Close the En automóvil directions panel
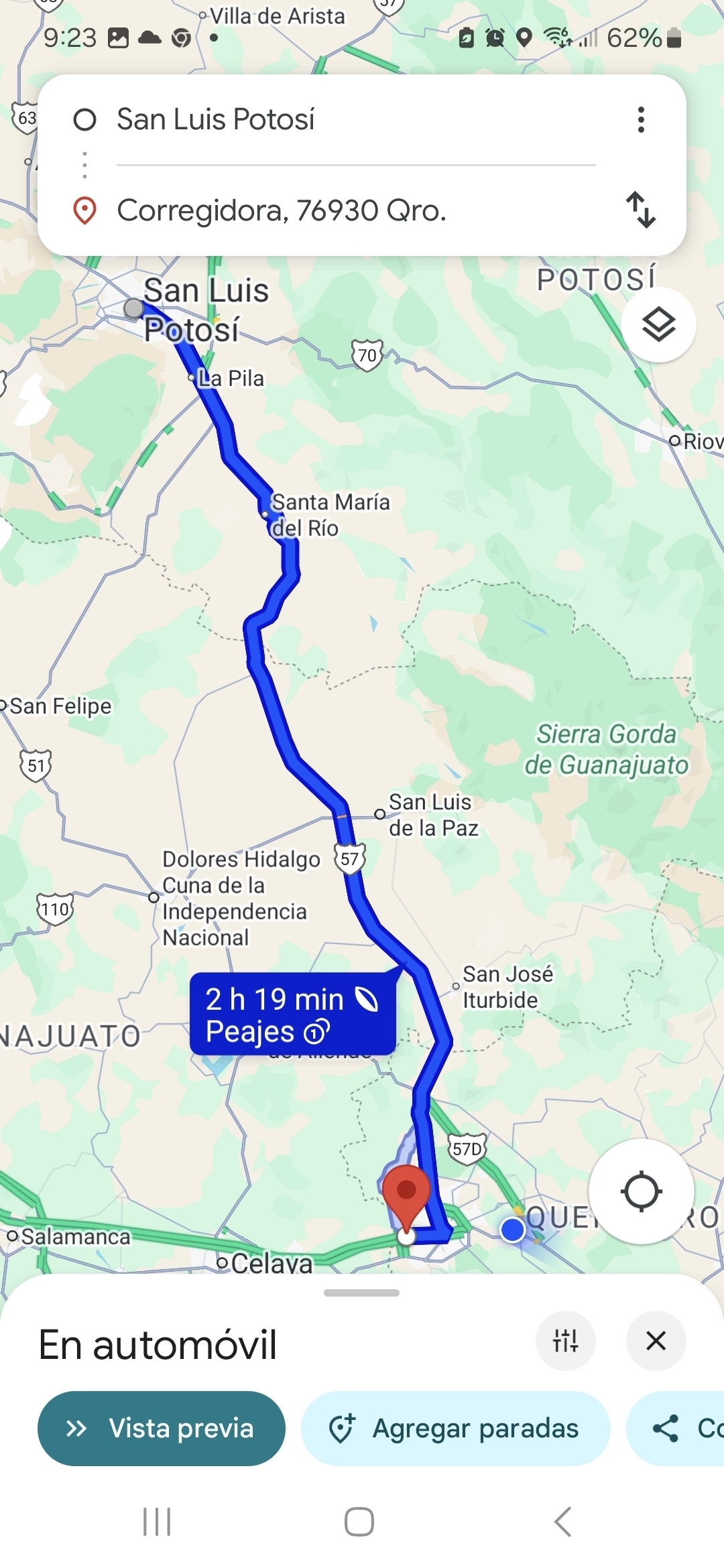Image resolution: width=724 pixels, height=1568 pixels. pos(656,1341)
